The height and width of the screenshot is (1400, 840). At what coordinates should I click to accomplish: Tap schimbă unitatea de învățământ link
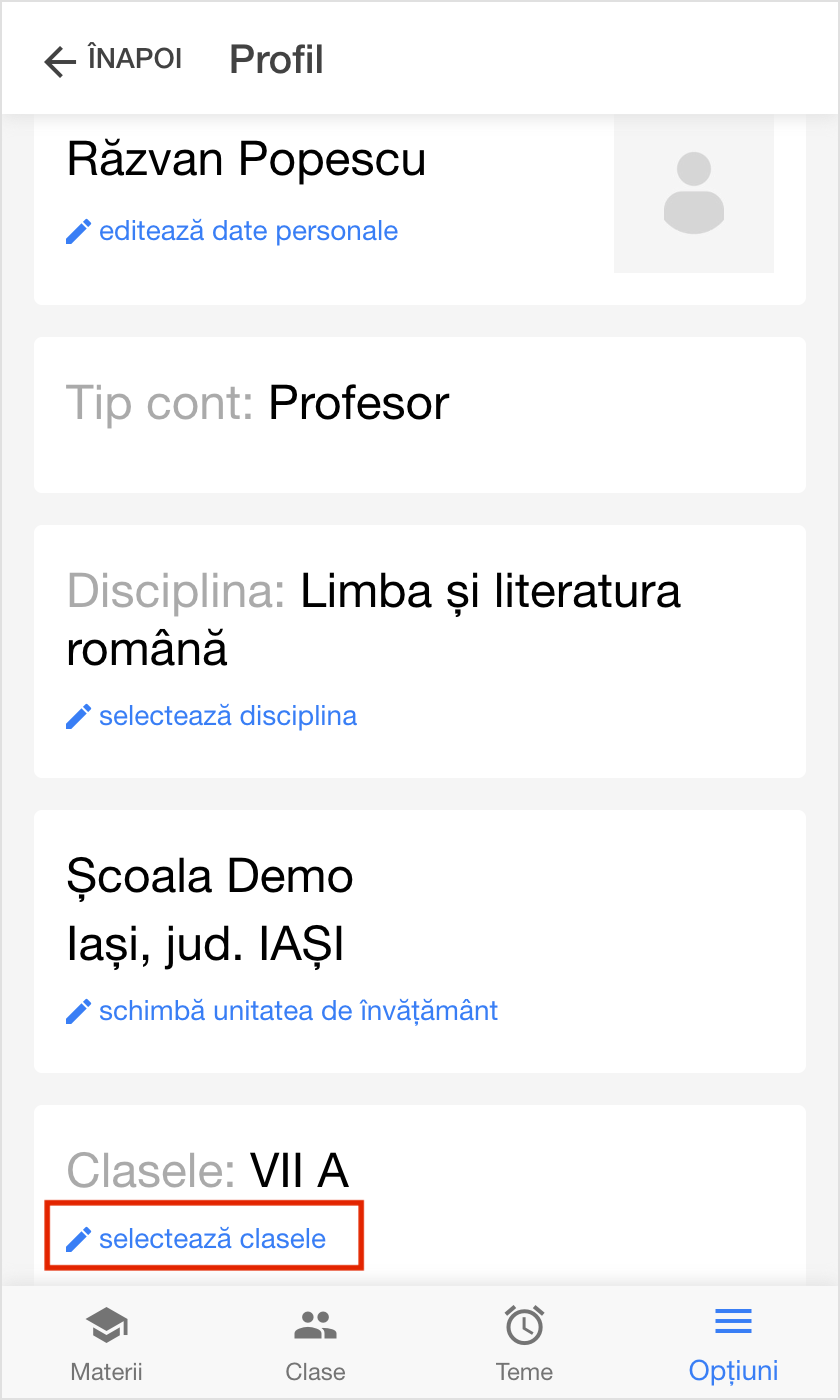point(282,1011)
